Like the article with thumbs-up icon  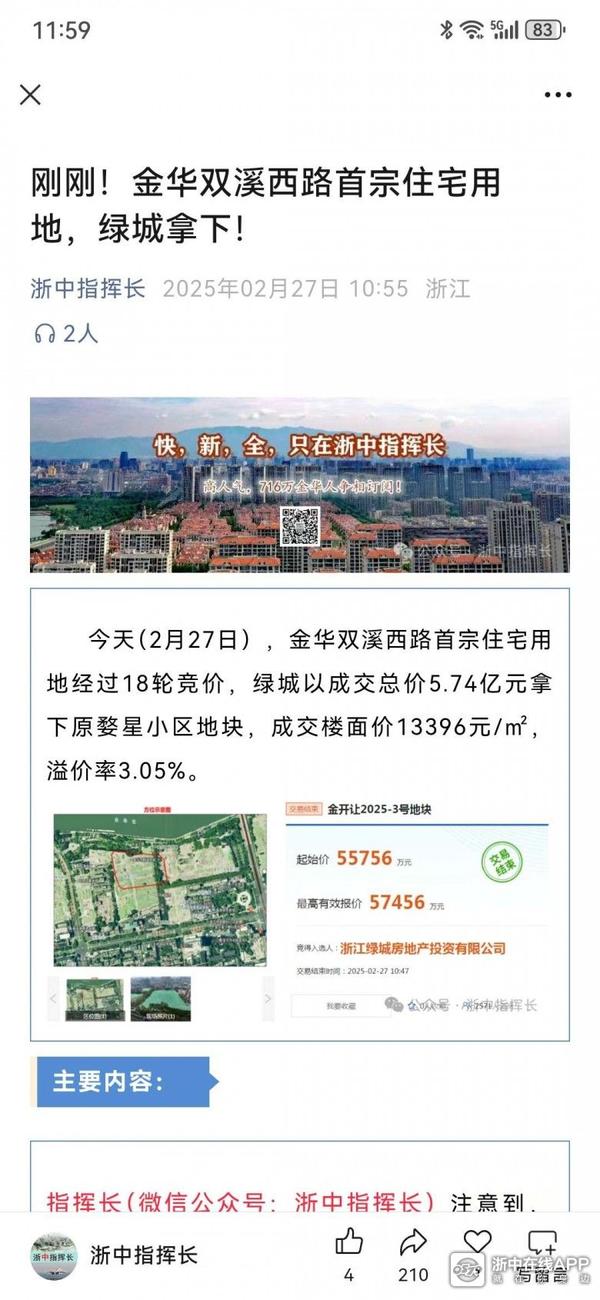pos(349,1243)
